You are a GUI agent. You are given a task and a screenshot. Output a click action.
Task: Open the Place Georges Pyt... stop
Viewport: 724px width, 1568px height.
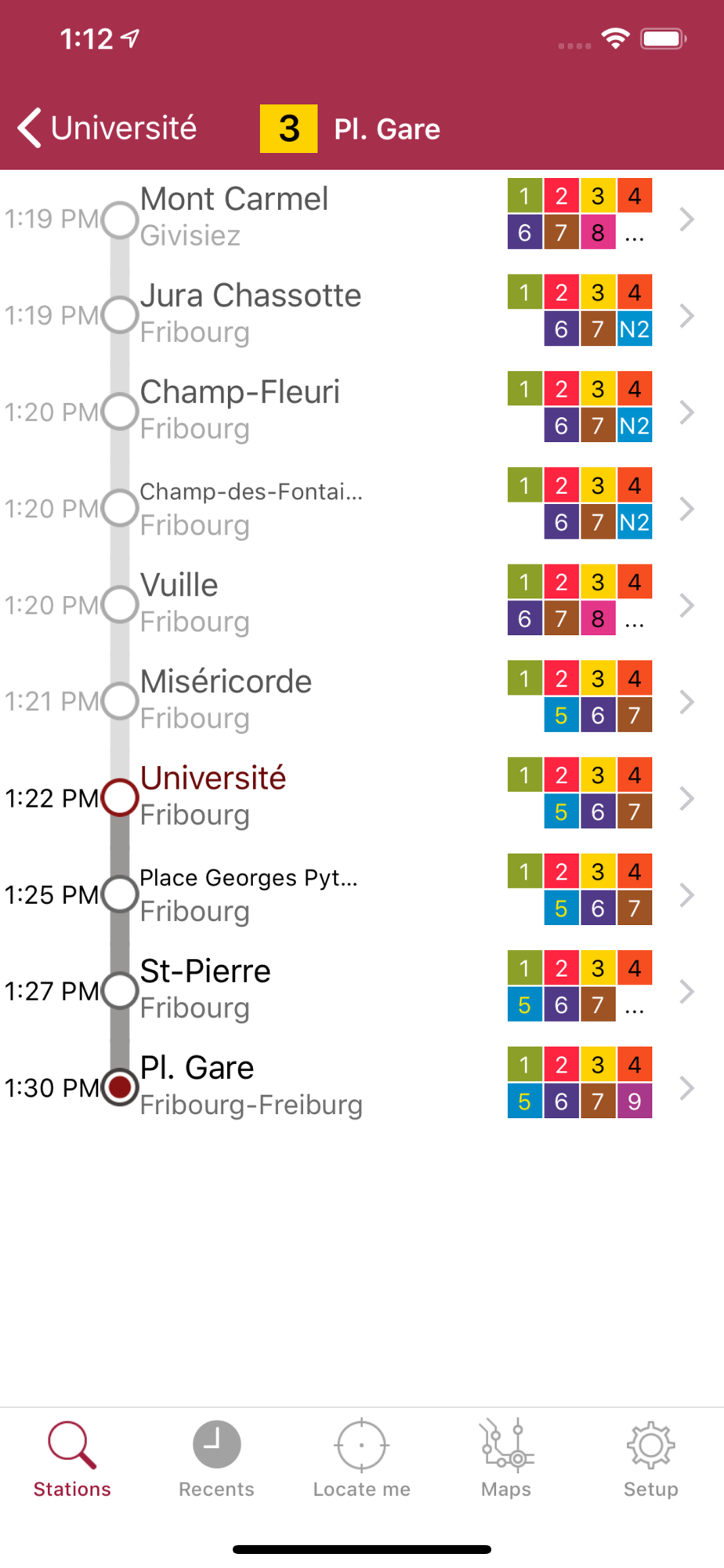(x=313, y=894)
